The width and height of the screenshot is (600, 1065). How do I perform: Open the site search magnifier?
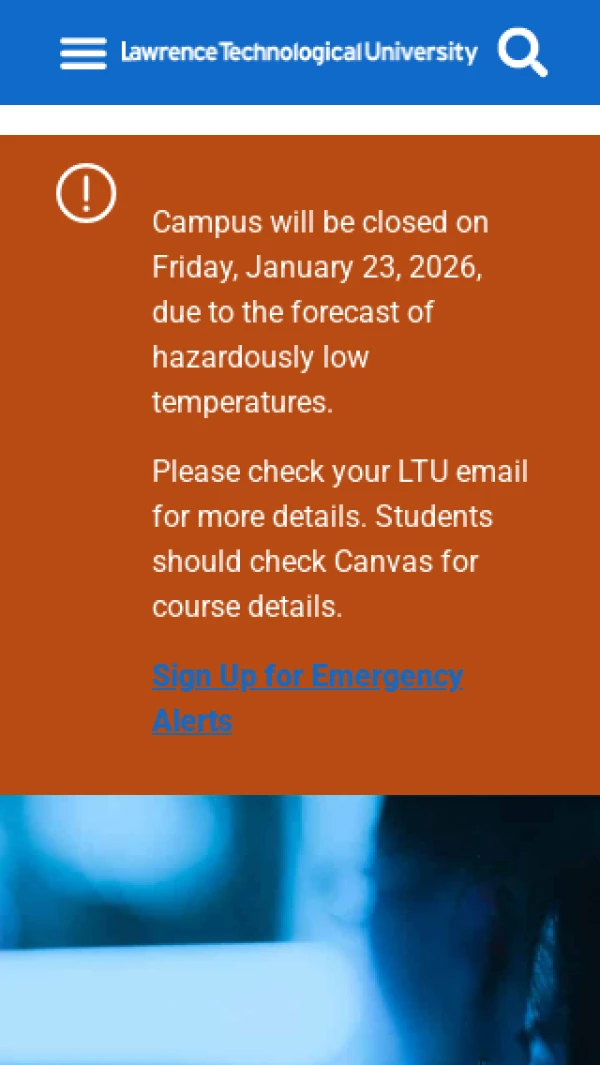coord(522,52)
